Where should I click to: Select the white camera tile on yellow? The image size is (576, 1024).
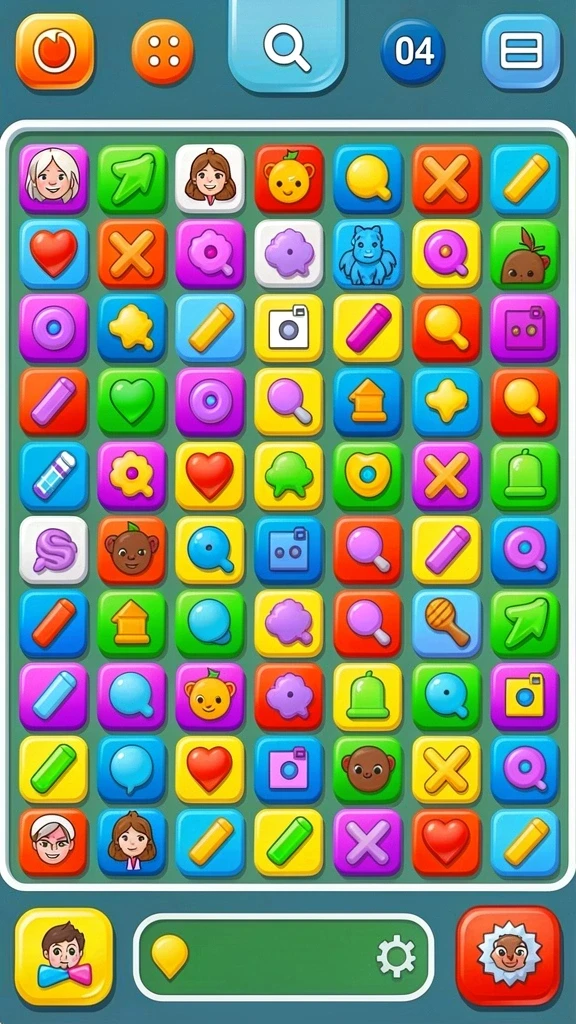289,328
